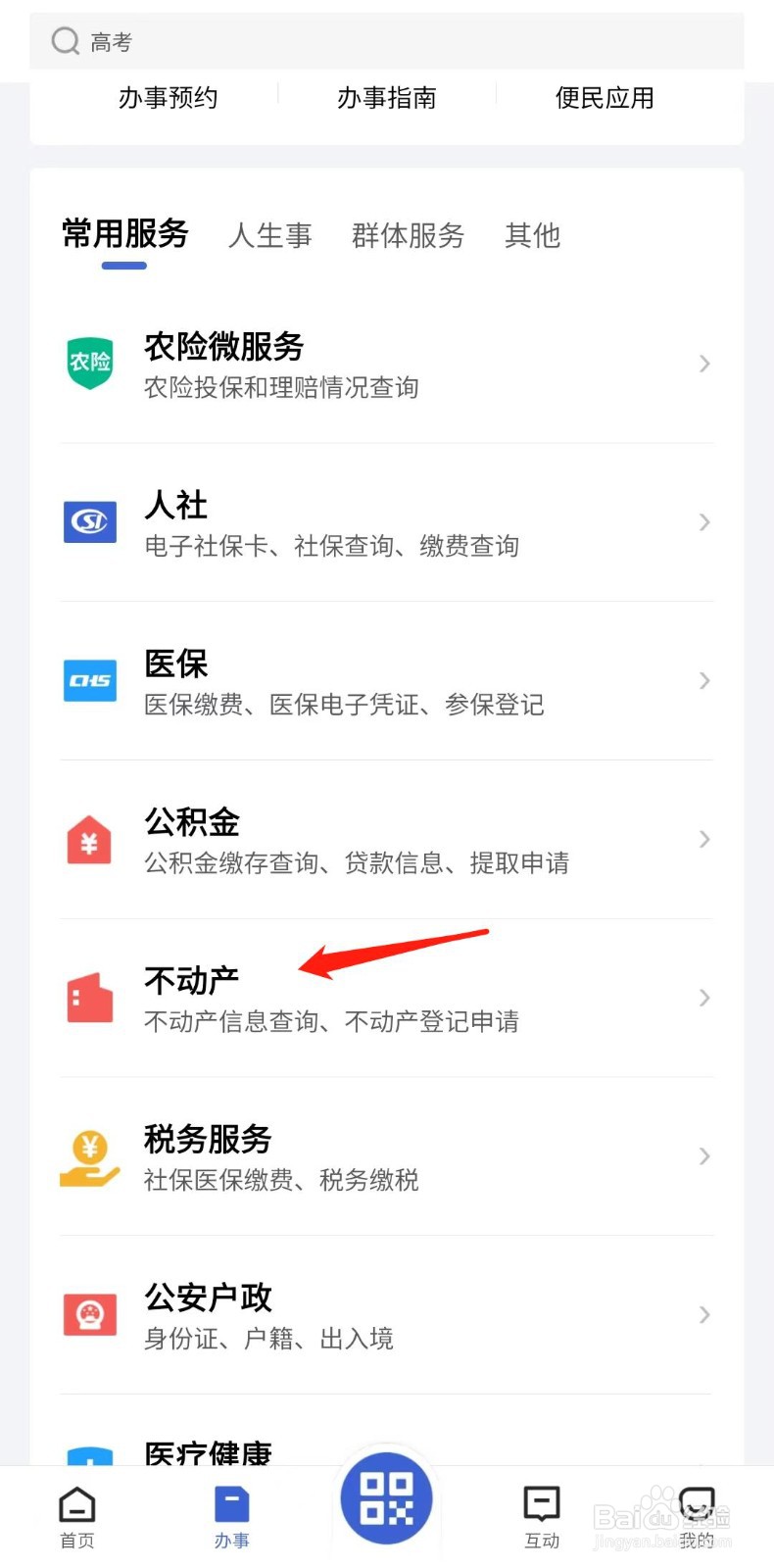
Task: Open 公积金 service
Action: pos(387,840)
